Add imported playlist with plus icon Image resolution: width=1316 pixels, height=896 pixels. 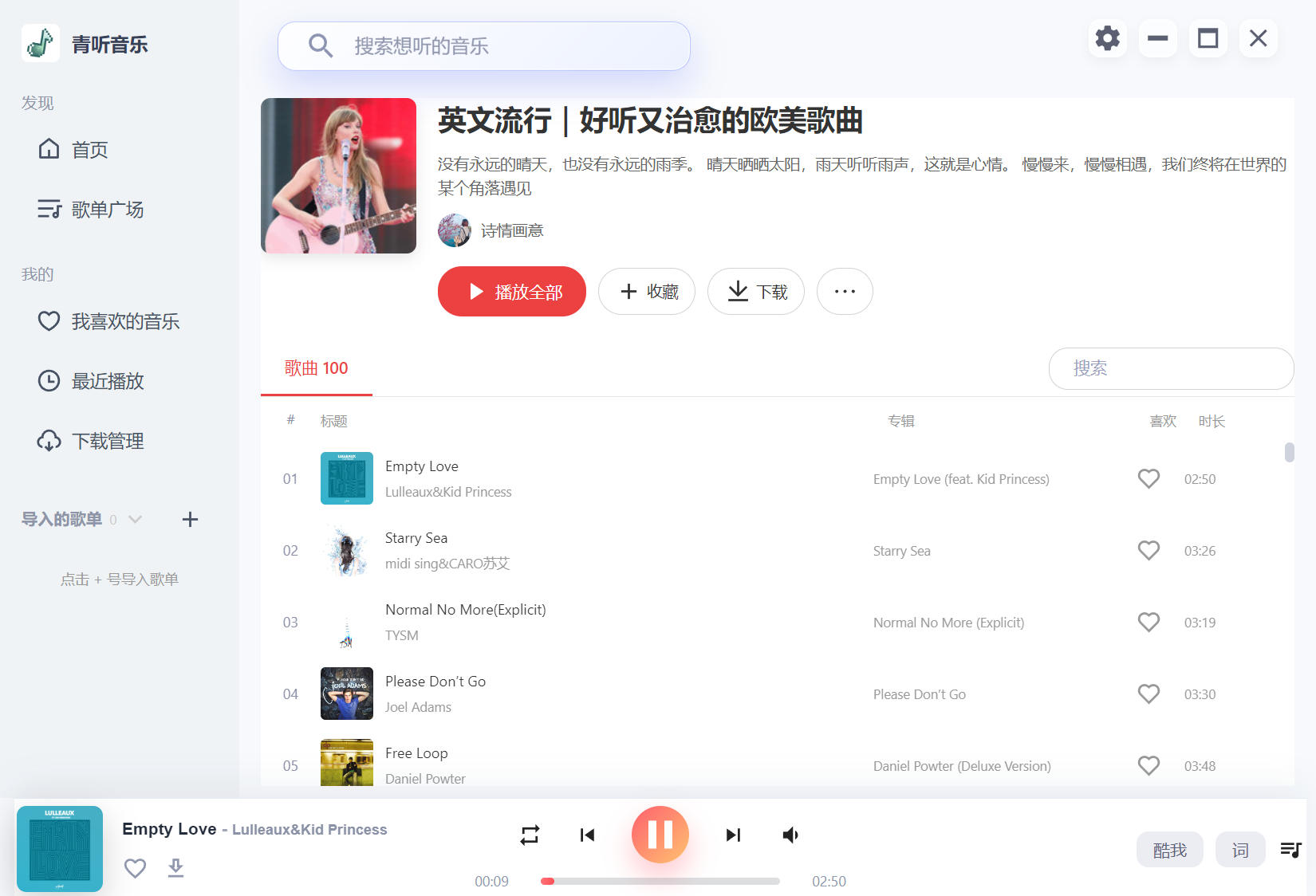click(x=190, y=520)
